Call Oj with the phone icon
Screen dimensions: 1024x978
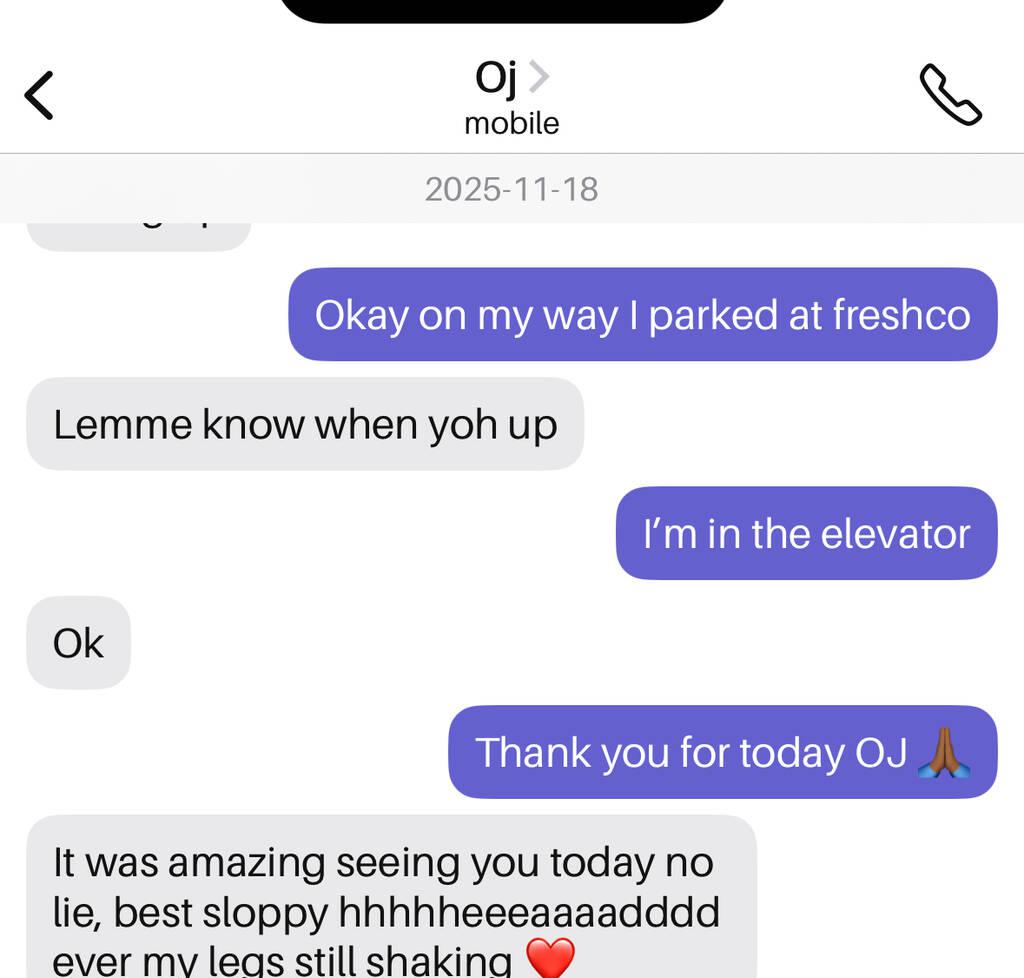point(949,95)
